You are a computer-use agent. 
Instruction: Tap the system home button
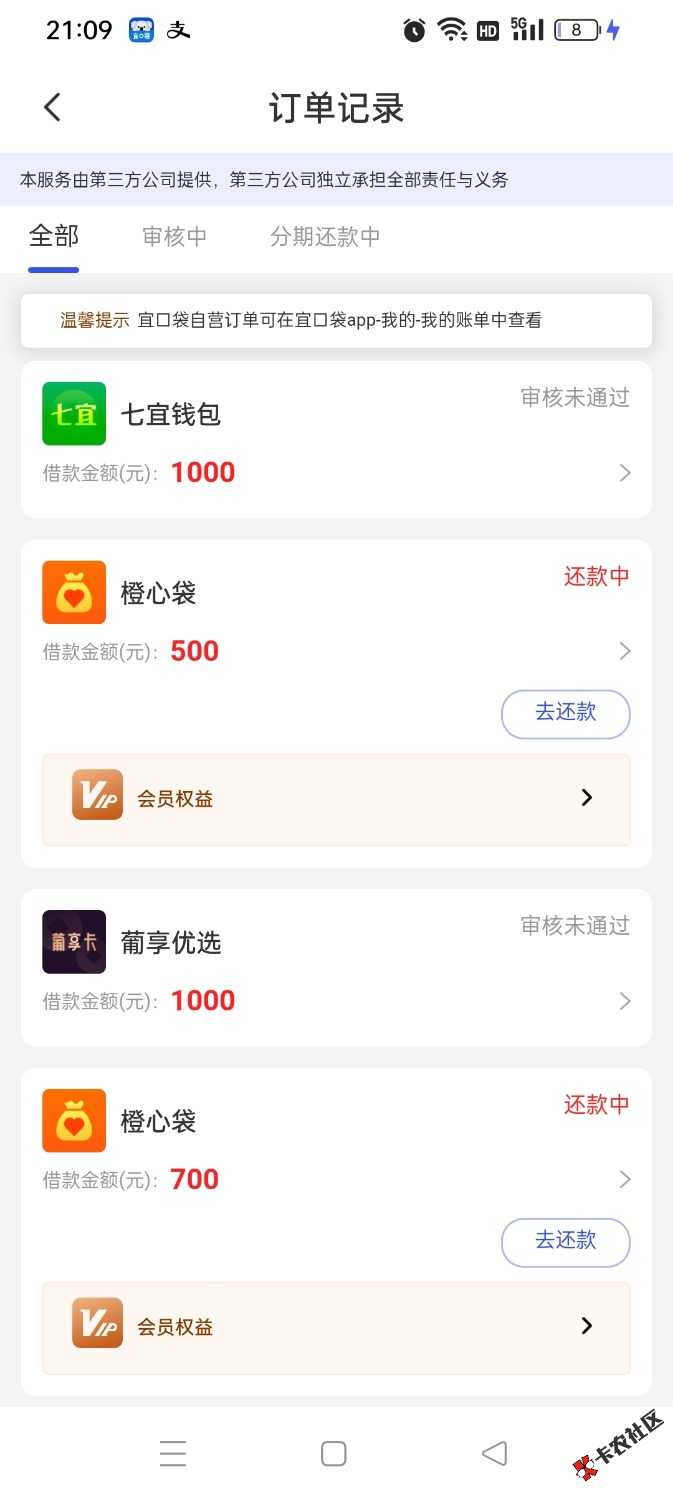pos(334,1453)
